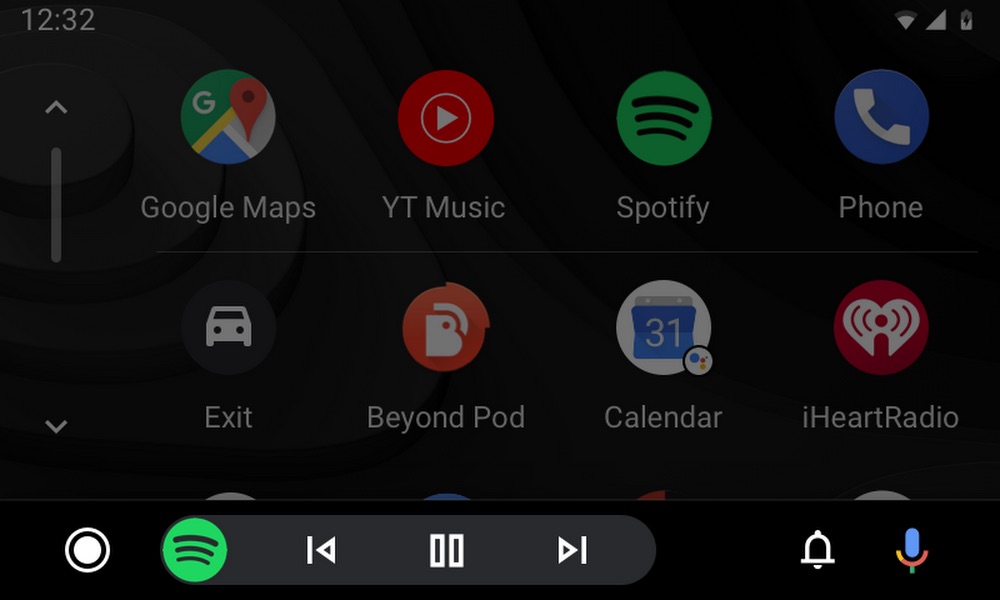The width and height of the screenshot is (1000, 600).
Task: Skip to the previous track
Action: click(321, 550)
